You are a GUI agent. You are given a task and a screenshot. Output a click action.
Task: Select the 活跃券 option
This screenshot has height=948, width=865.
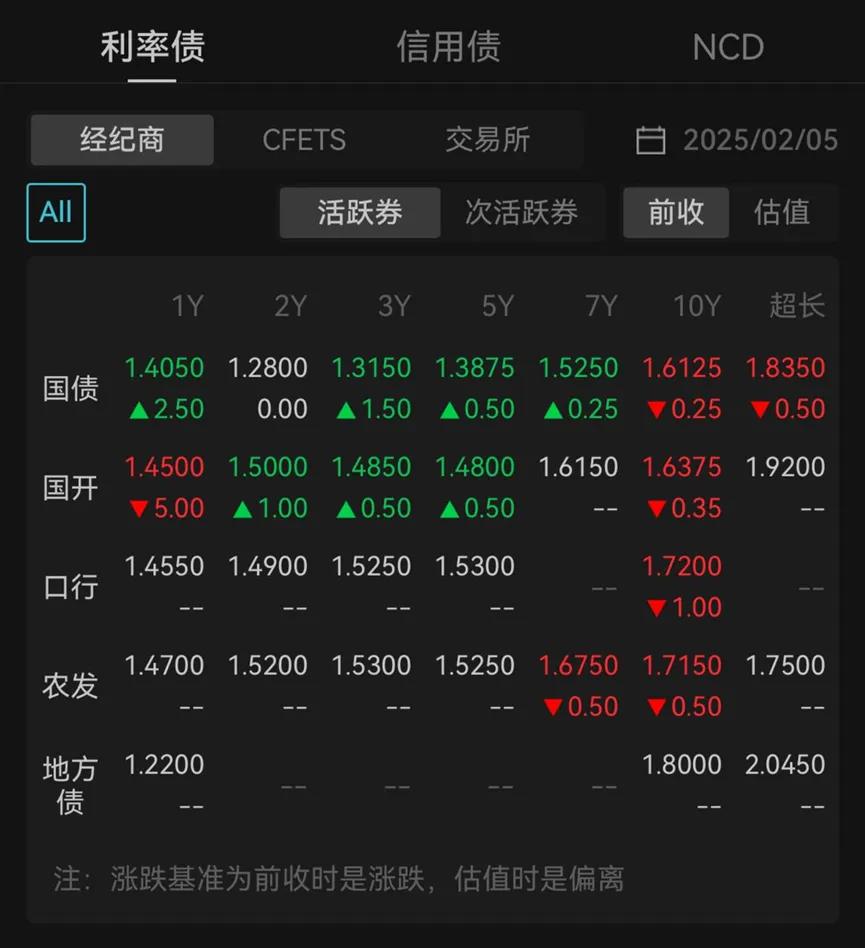(359, 212)
